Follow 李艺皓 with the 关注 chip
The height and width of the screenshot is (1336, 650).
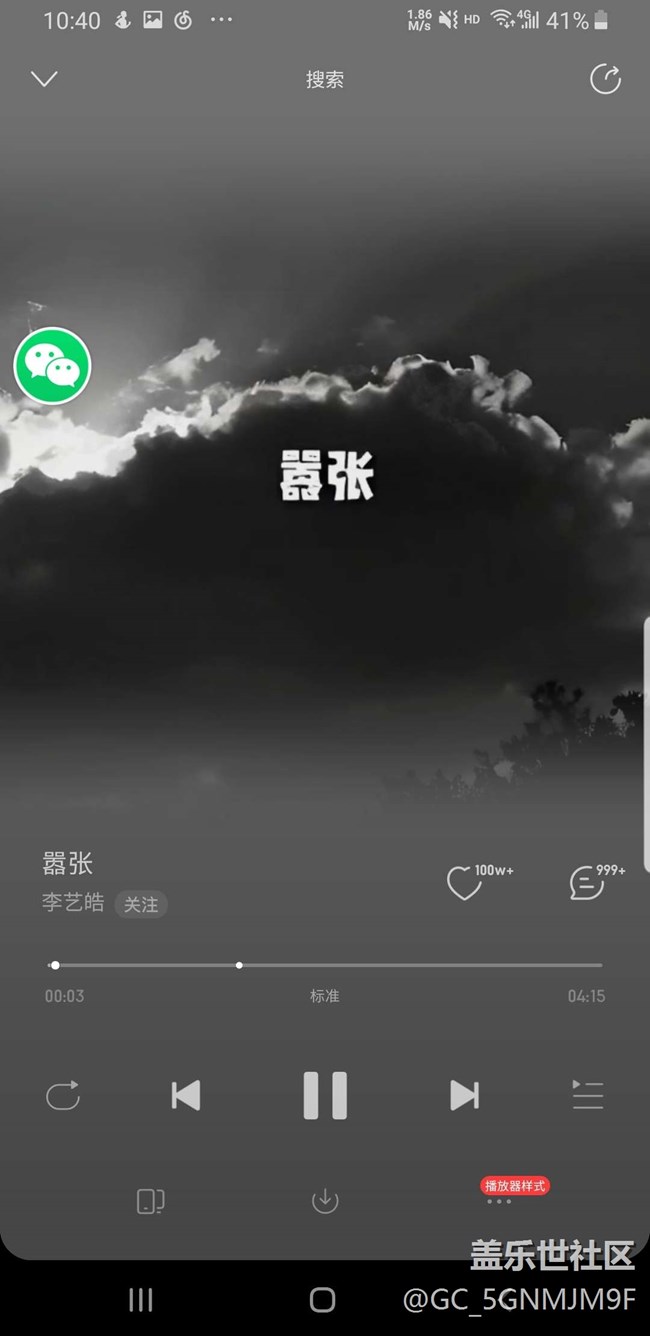[141, 904]
